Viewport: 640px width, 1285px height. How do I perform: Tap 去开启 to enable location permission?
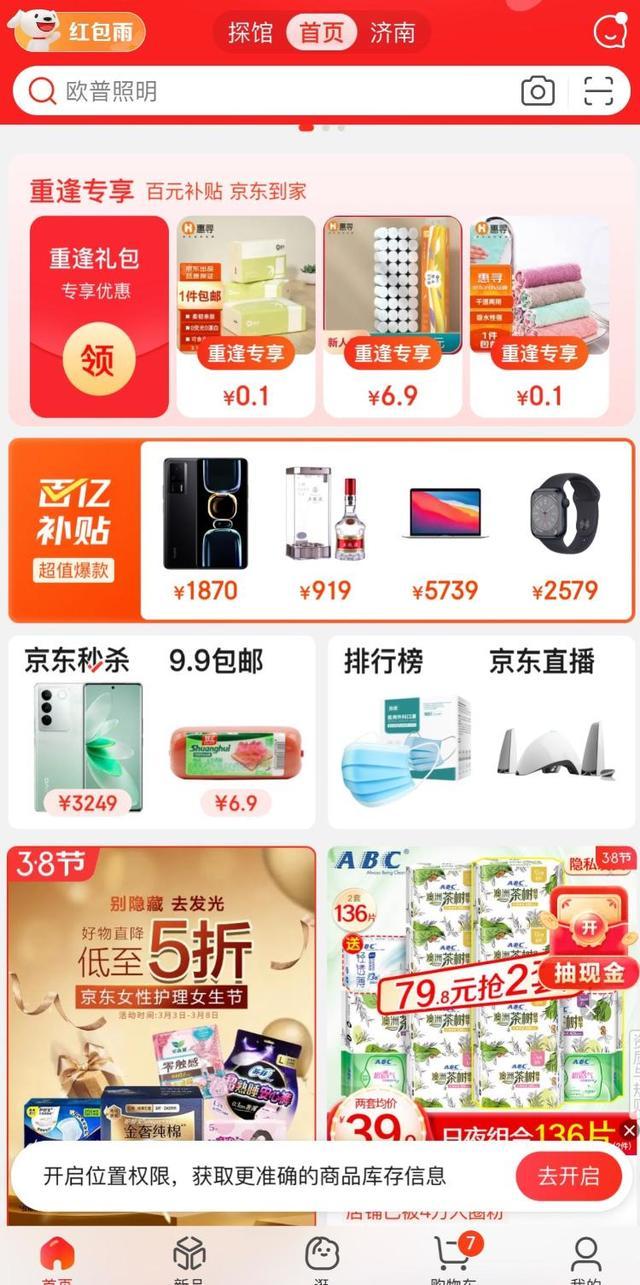click(x=568, y=1176)
